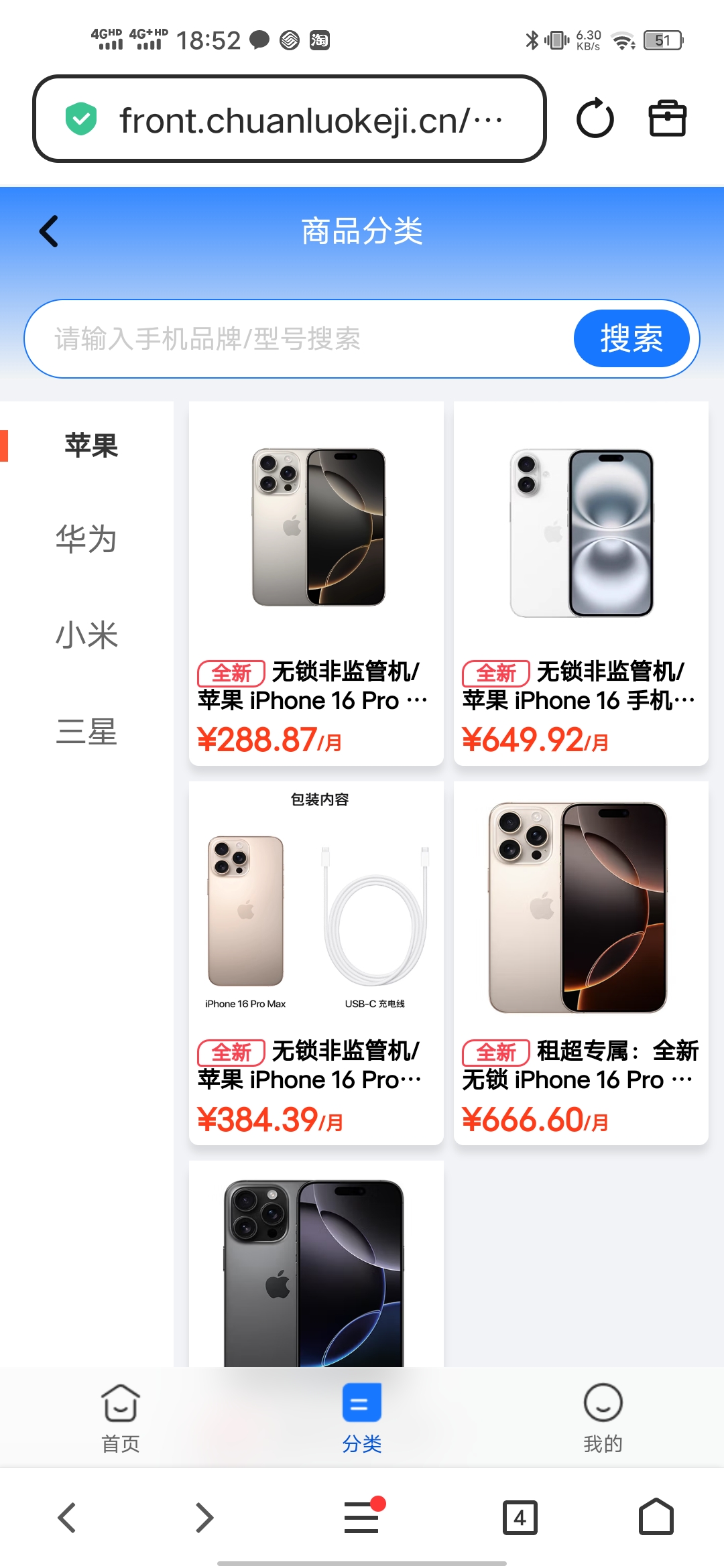Open the black iPhone product card
The width and height of the screenshot is (724, 1568).
pos(316,1266)
